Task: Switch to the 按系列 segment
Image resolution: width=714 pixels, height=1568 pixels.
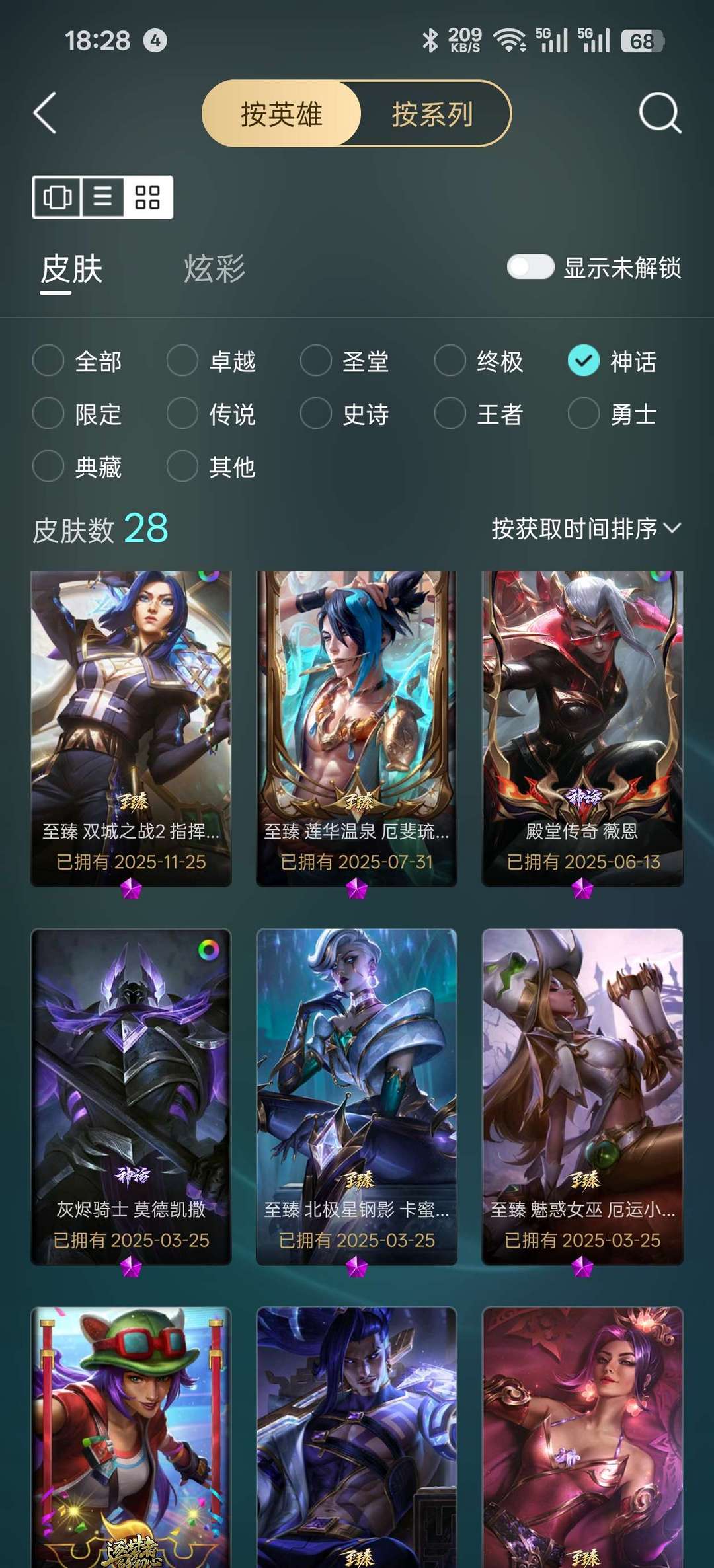Action: pyautogui.click(x=432, y=114)
